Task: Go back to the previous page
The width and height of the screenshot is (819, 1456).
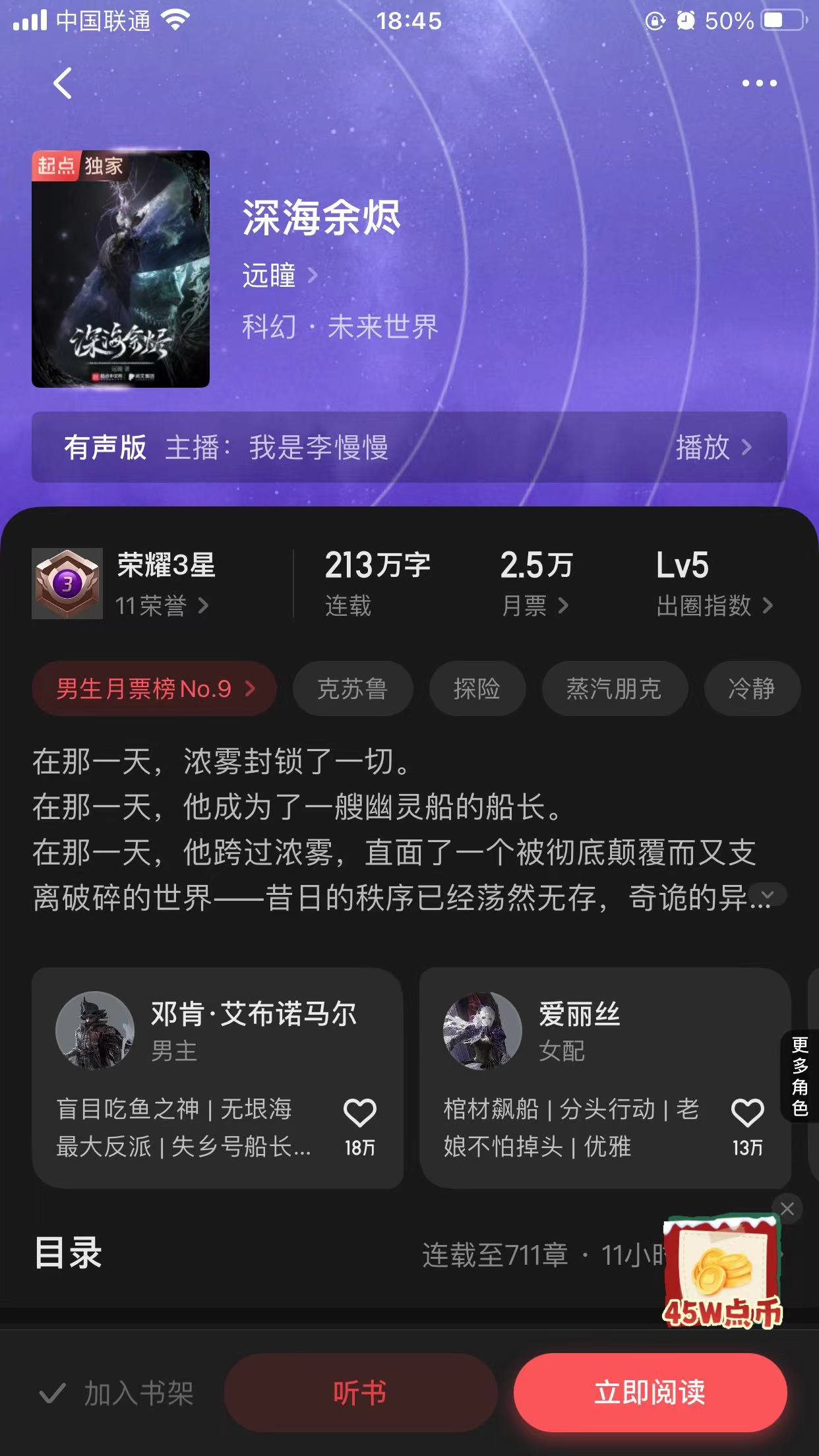Action: pyautogui.click(x=63, y=84)
